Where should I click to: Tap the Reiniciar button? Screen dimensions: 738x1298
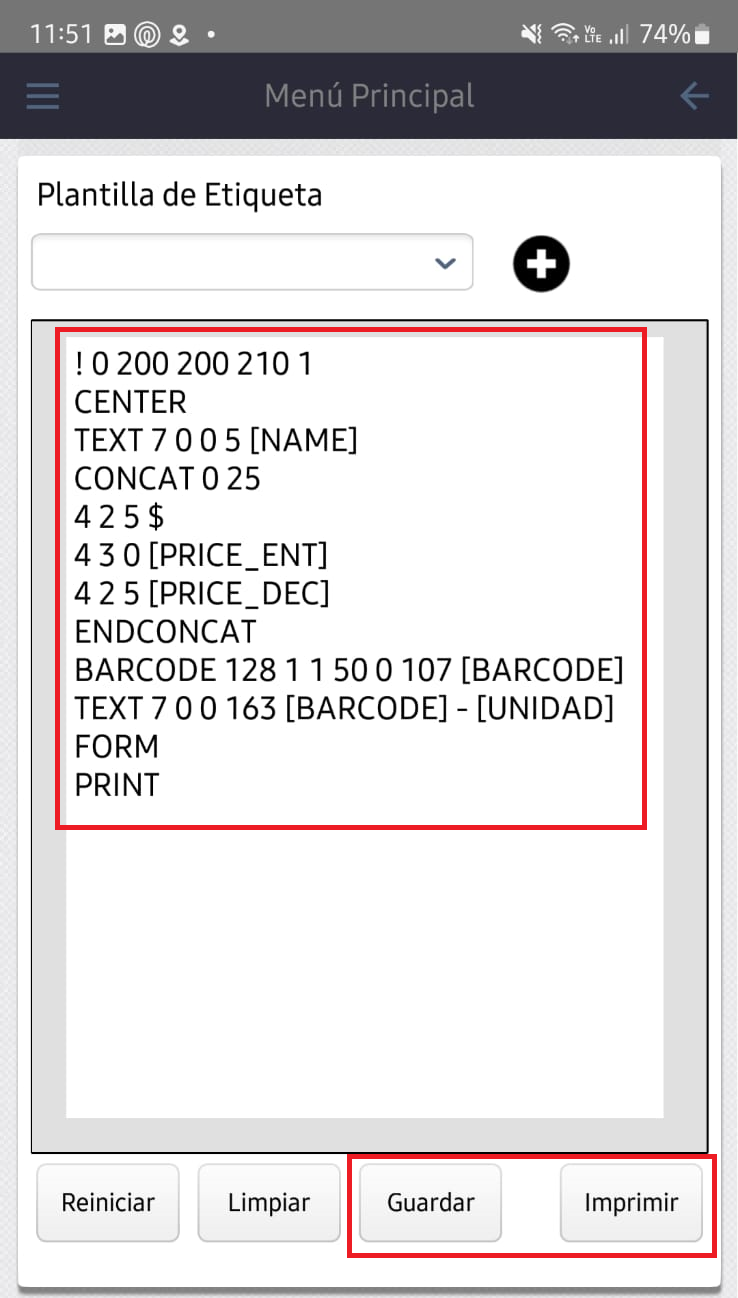point(108,1202)
